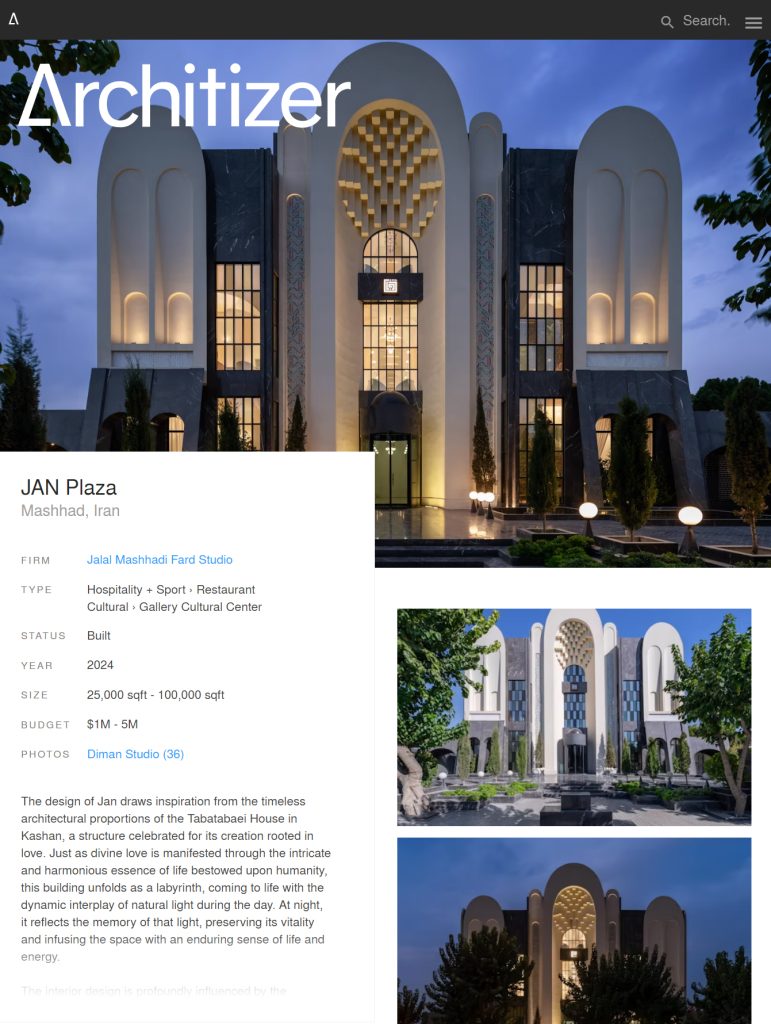This screenshot has height=1024, width=771.
Task: Open the search field
Action: [696, 21]
